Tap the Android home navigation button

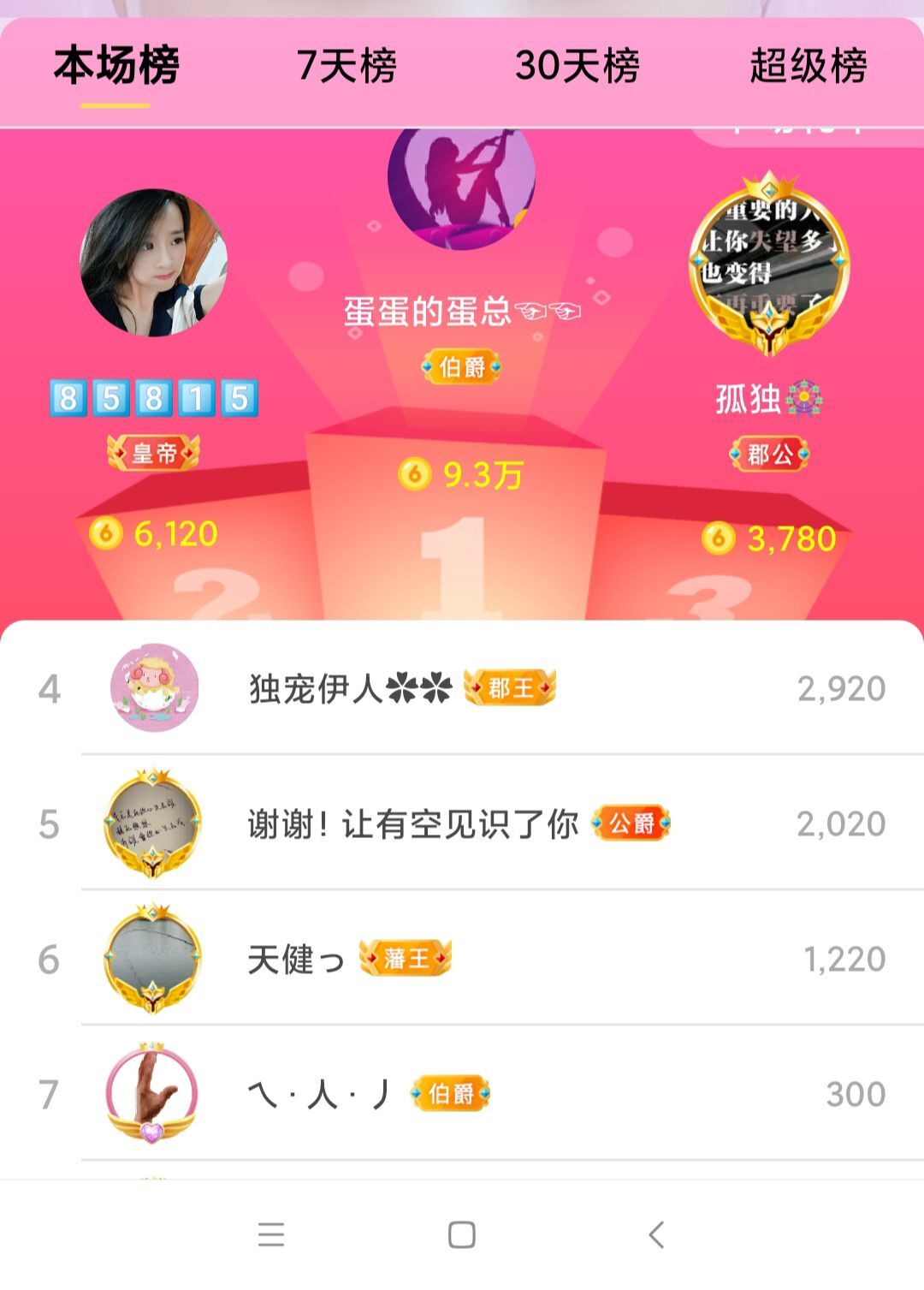tap(462, 1235)
